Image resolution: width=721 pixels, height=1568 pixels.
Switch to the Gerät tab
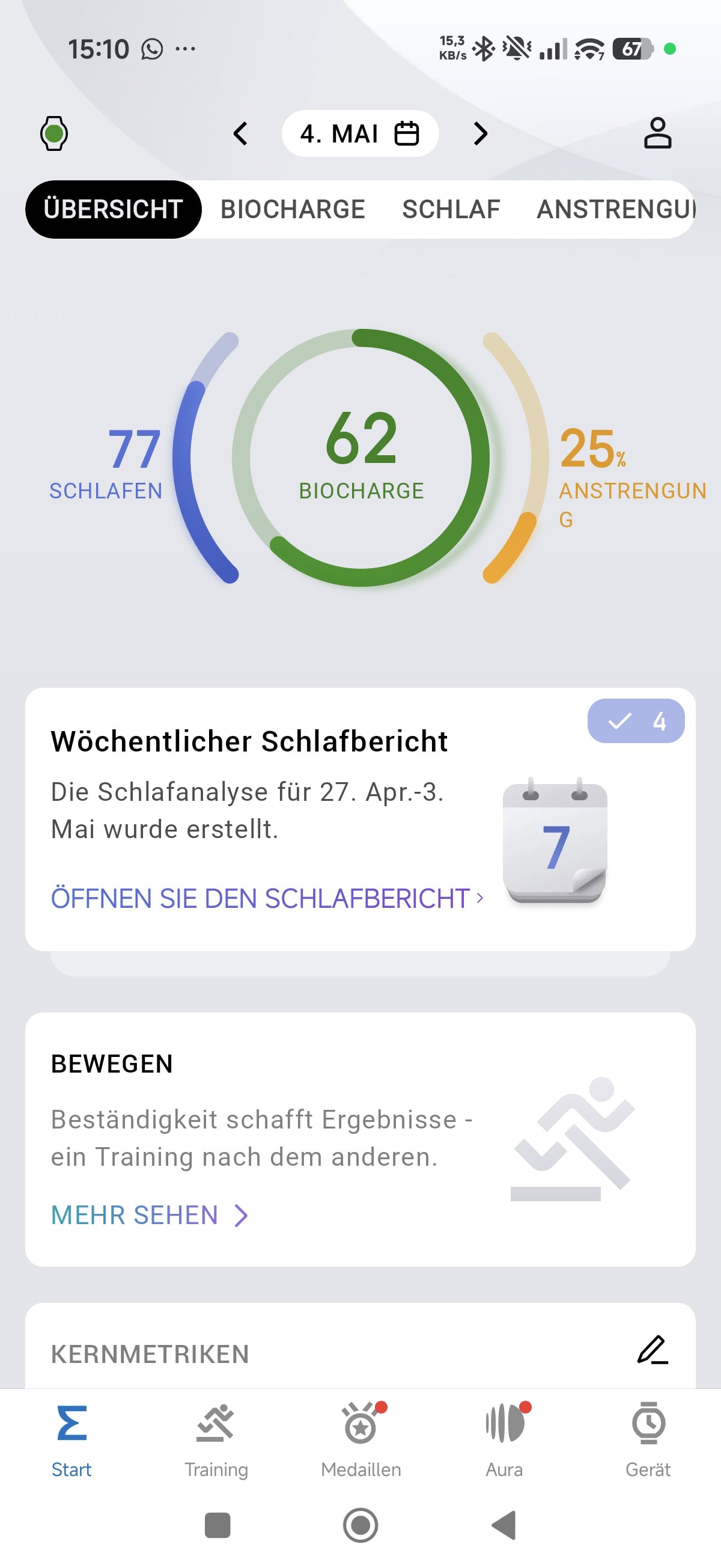click(x=648, y=1441)
